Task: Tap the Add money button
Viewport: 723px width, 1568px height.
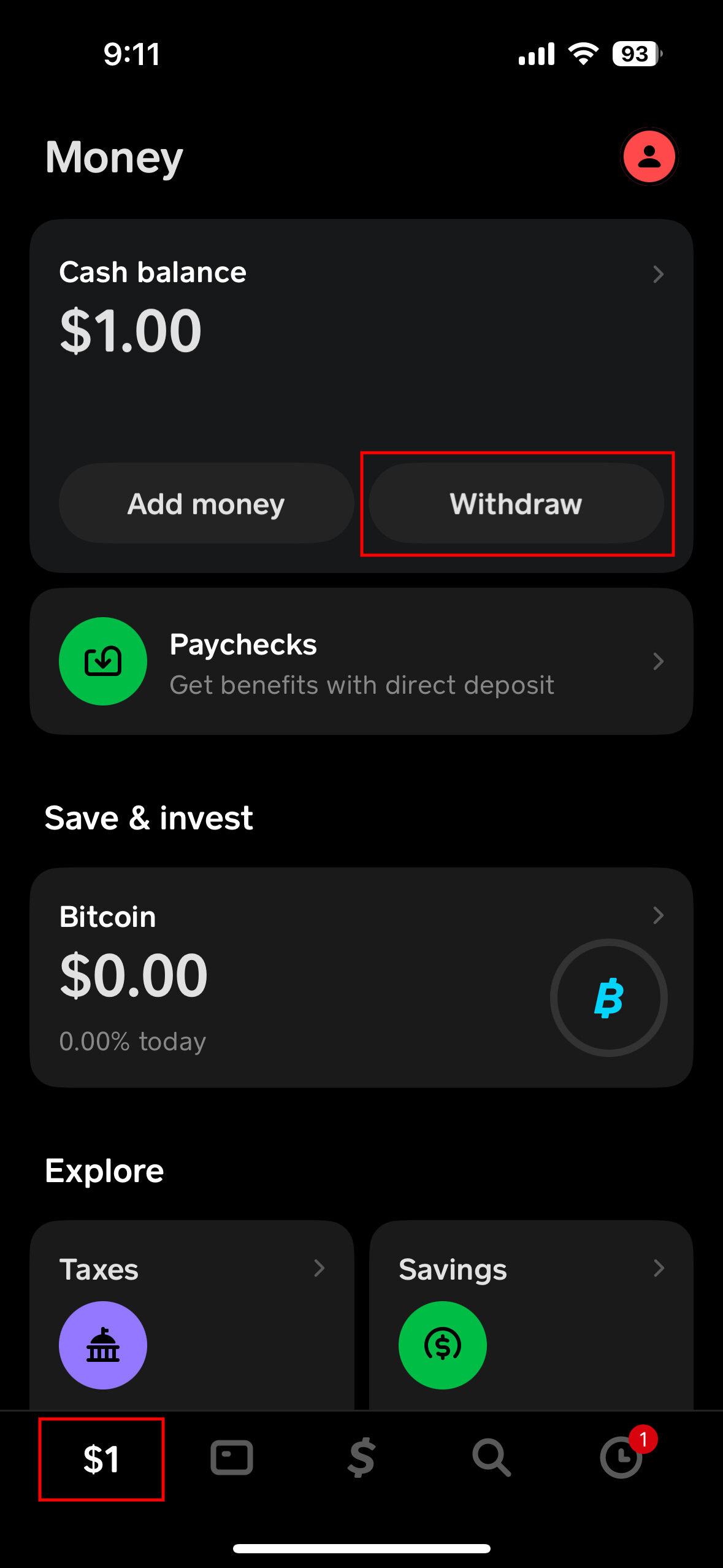Action: [206, 504]
